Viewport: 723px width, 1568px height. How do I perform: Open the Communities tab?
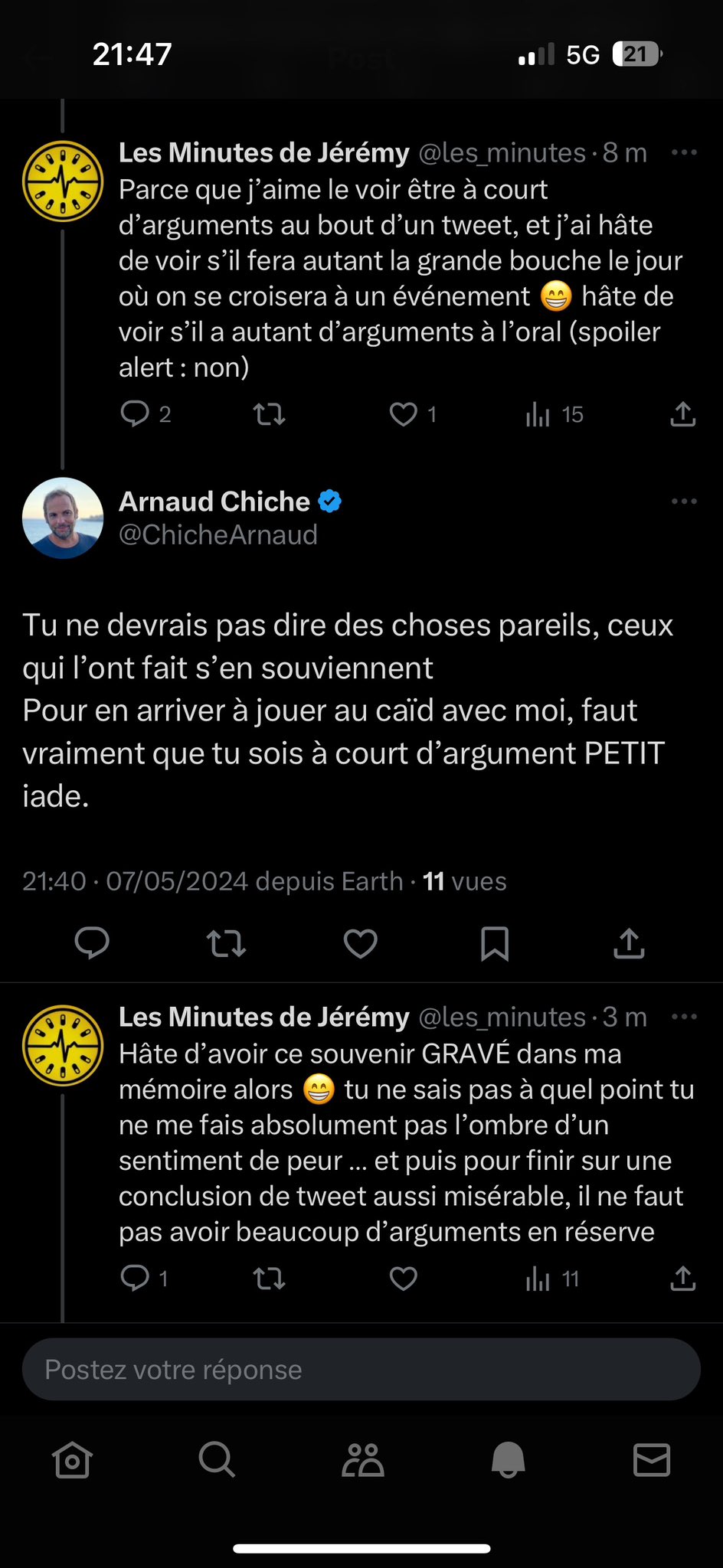pyautogui.click(x=362, y=1460)
